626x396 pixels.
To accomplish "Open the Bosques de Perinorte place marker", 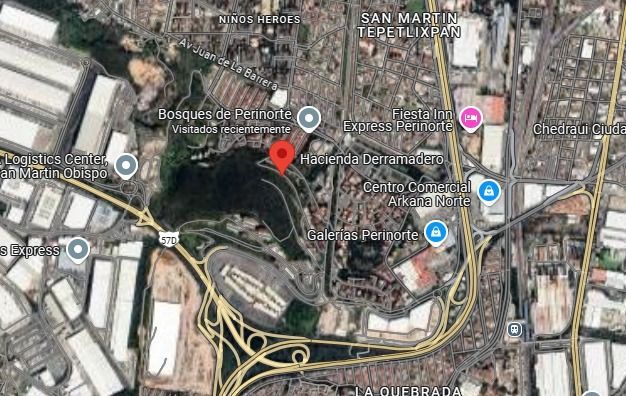I will tap(309, 119).
